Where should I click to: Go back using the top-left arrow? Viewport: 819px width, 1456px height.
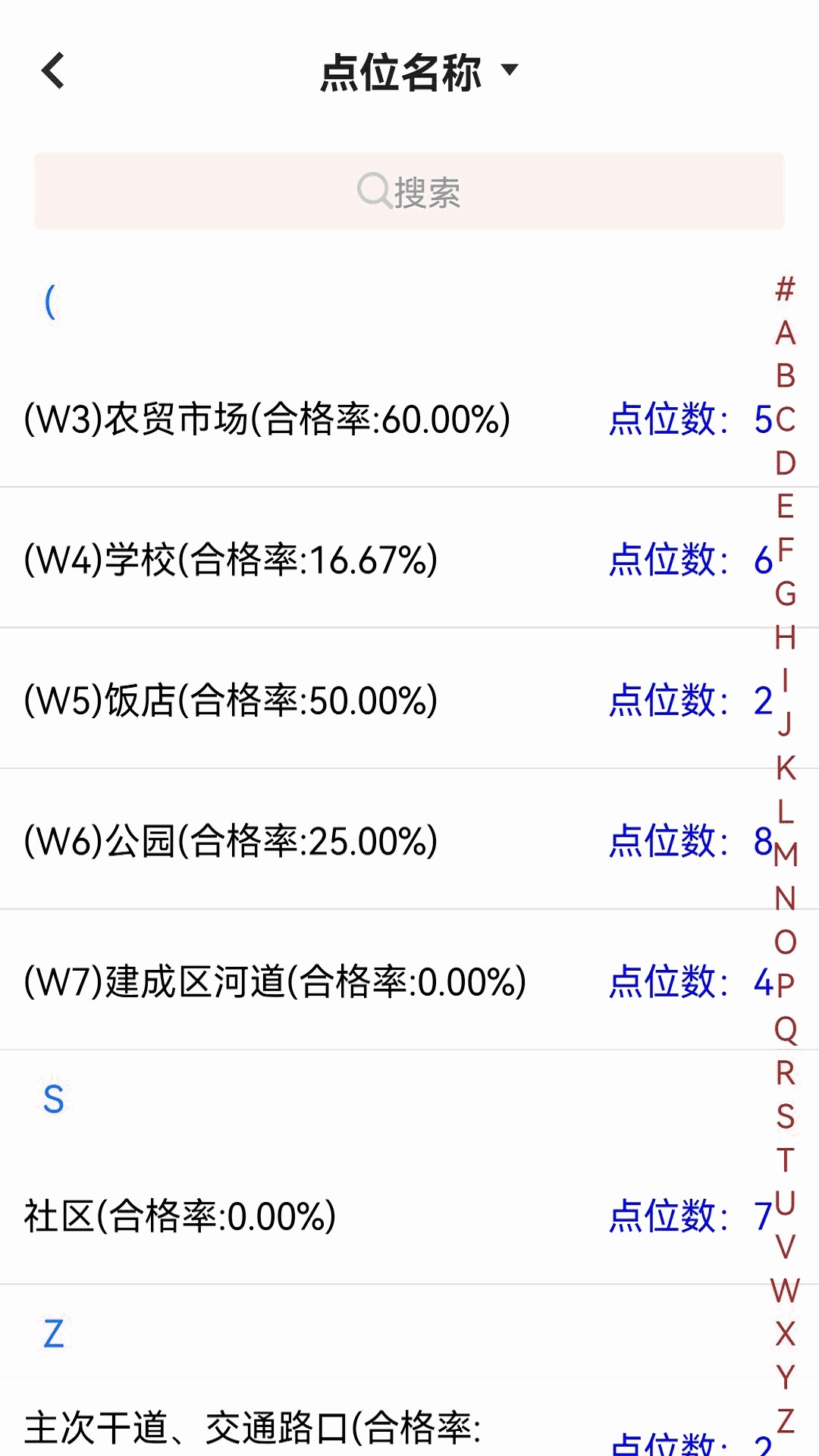coord(53,71)
